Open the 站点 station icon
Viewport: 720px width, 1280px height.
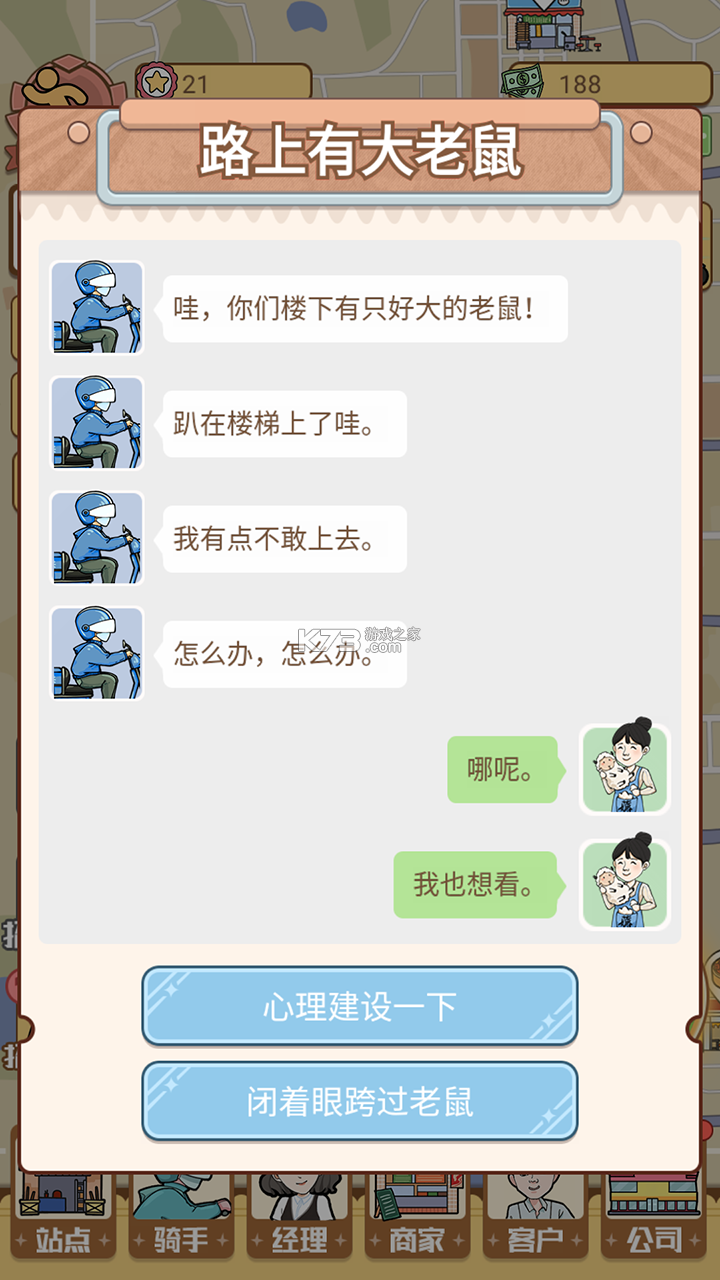60,1215
